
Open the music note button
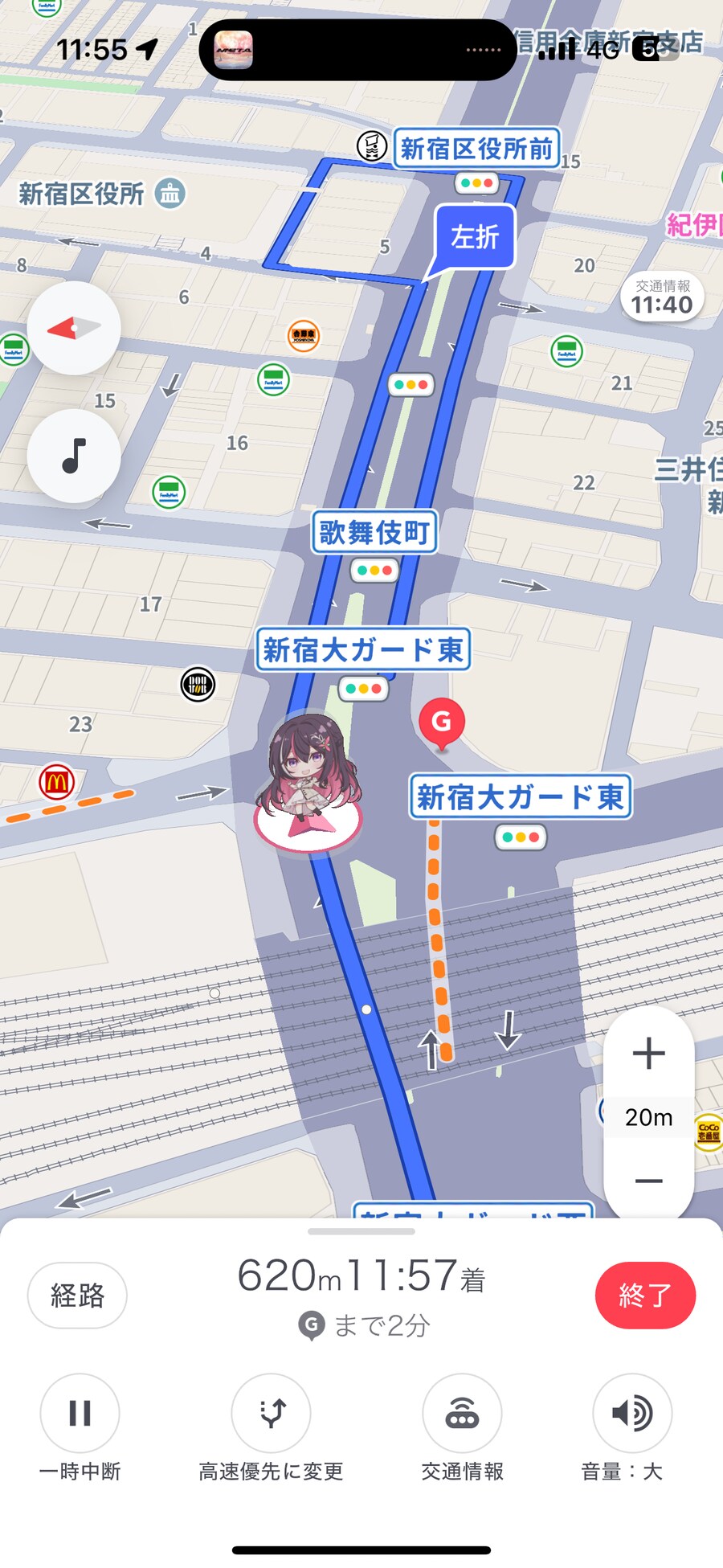(74, 456)
